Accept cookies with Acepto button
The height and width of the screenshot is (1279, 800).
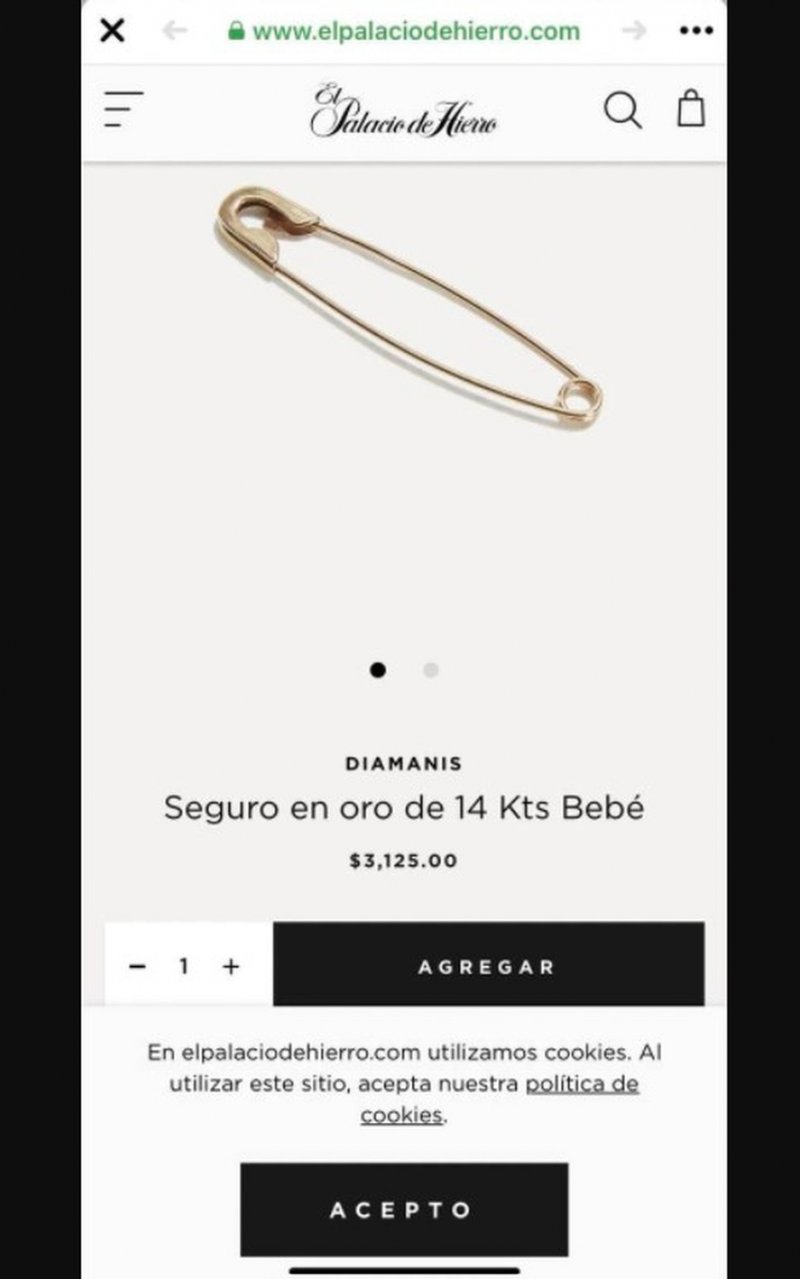pyautogui.click(x=403, y=1209)
